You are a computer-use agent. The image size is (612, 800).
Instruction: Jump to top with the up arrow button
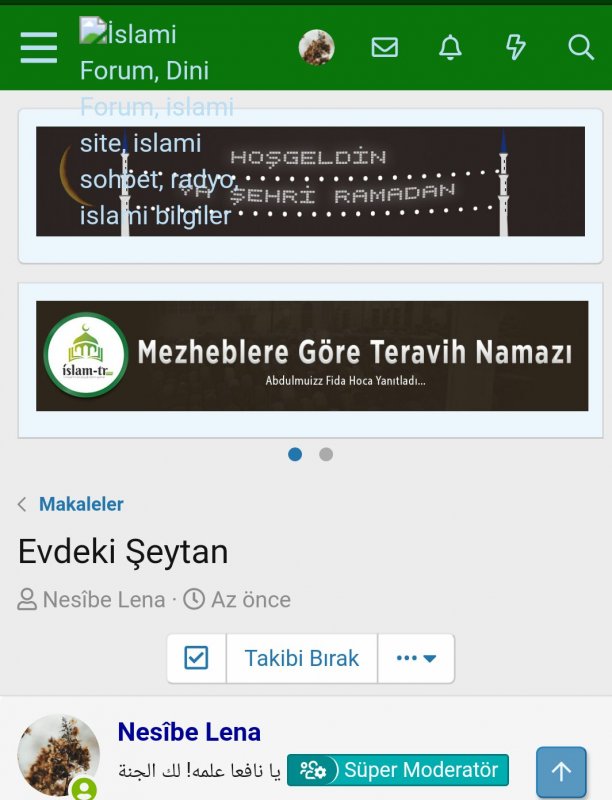[561, 771]
